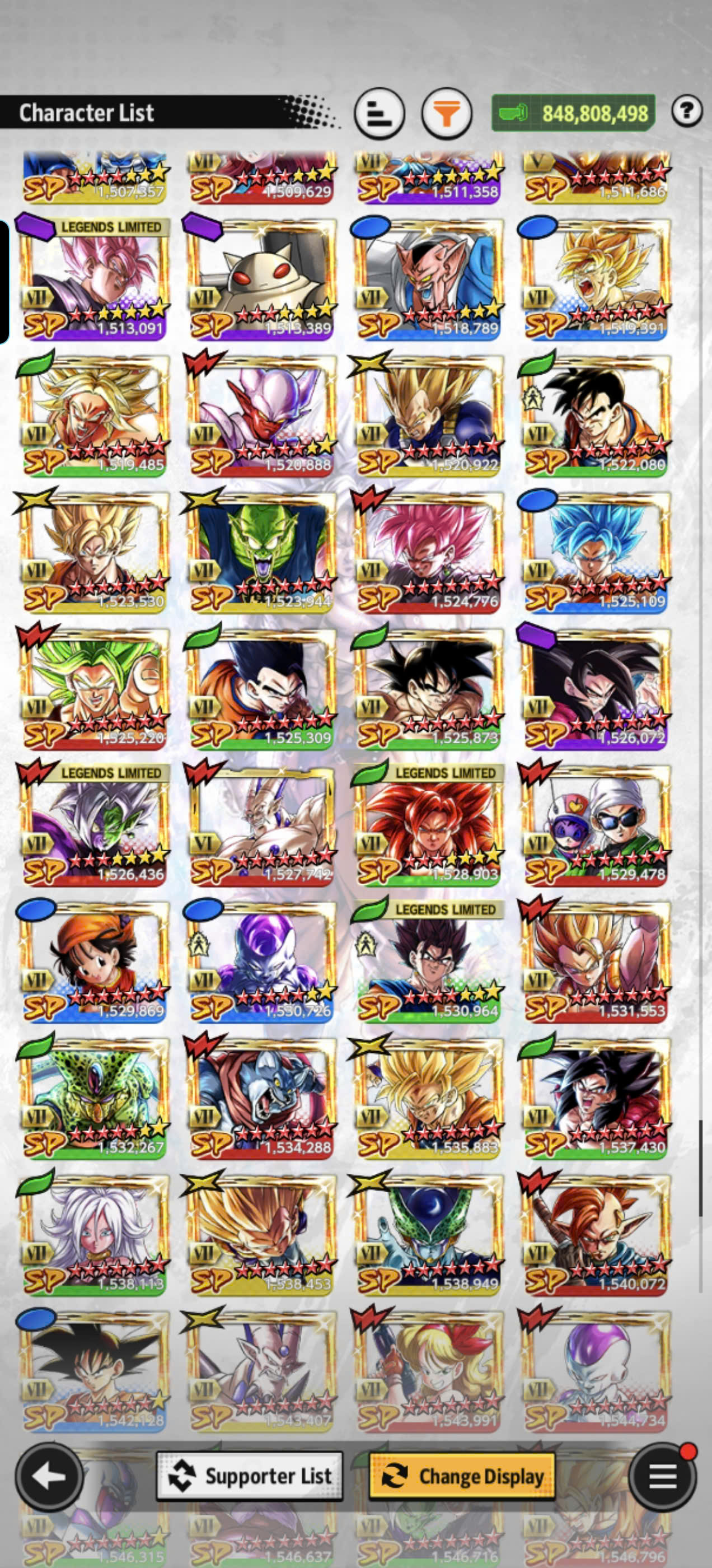Select Legends Limited character rated 1,528,903
Screen dimensions: 712x1568
pyautogui.click(x=429, y=825)
